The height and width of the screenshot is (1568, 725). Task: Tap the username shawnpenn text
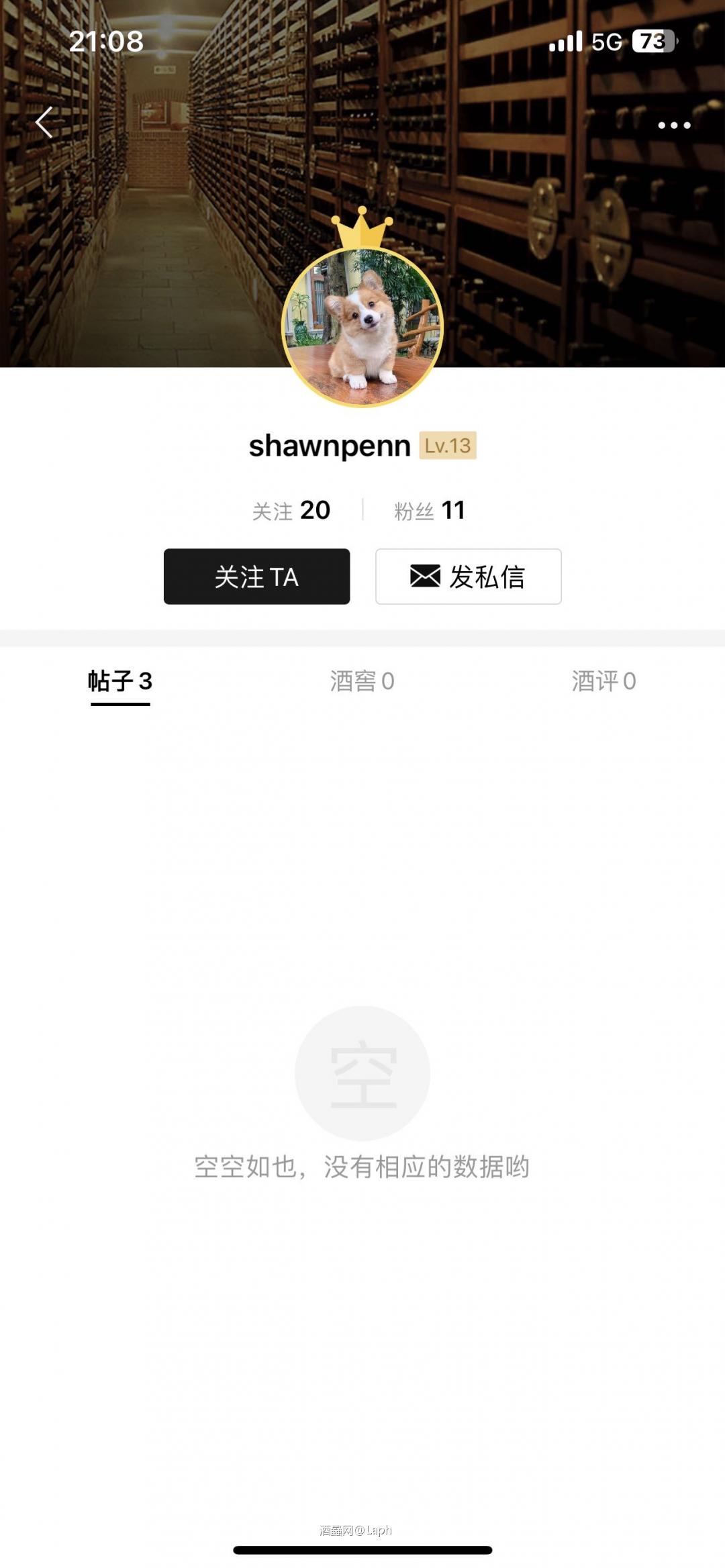click(329, 446)
